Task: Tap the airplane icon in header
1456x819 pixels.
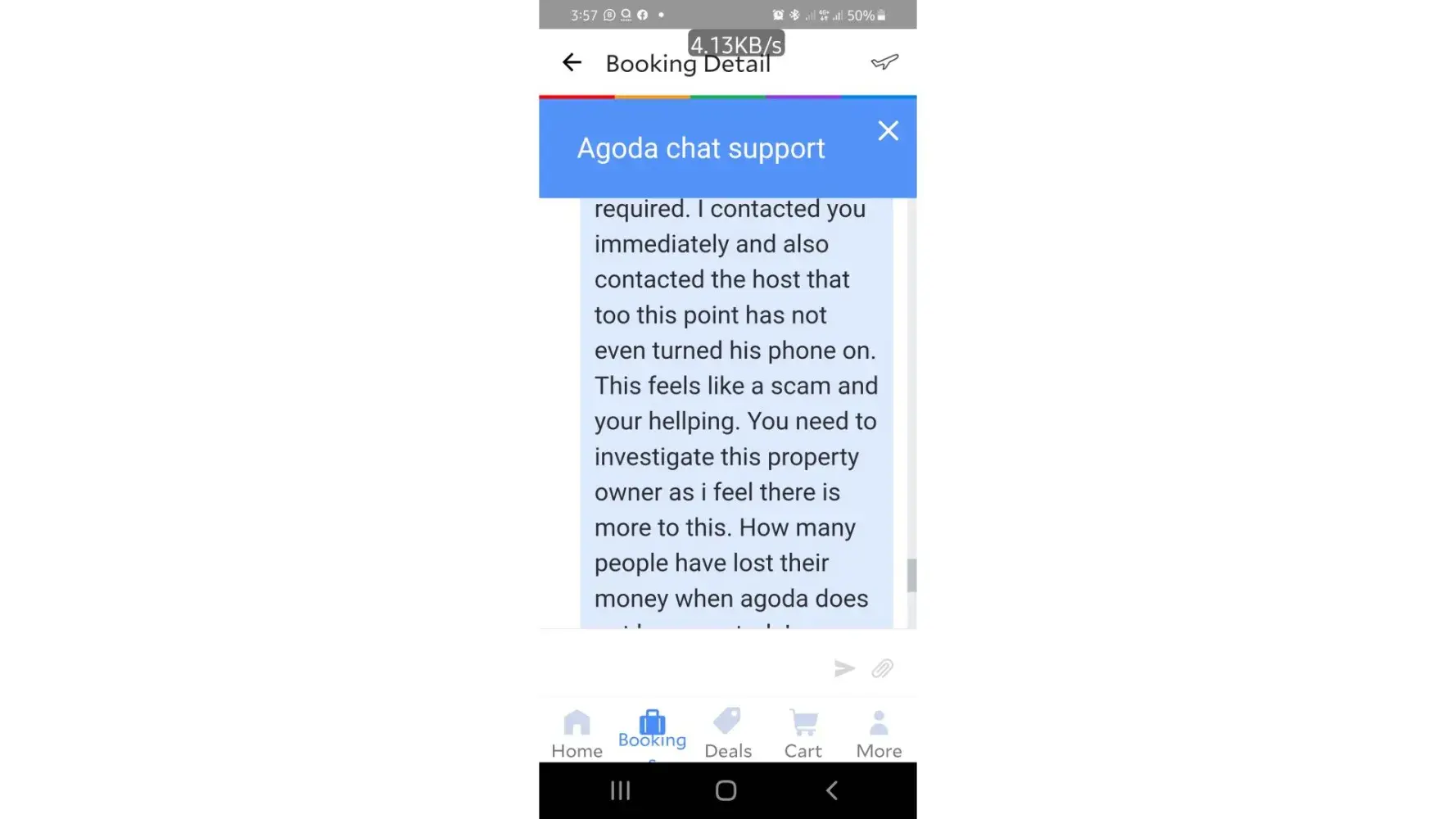Action: click(x=884, y=62)
